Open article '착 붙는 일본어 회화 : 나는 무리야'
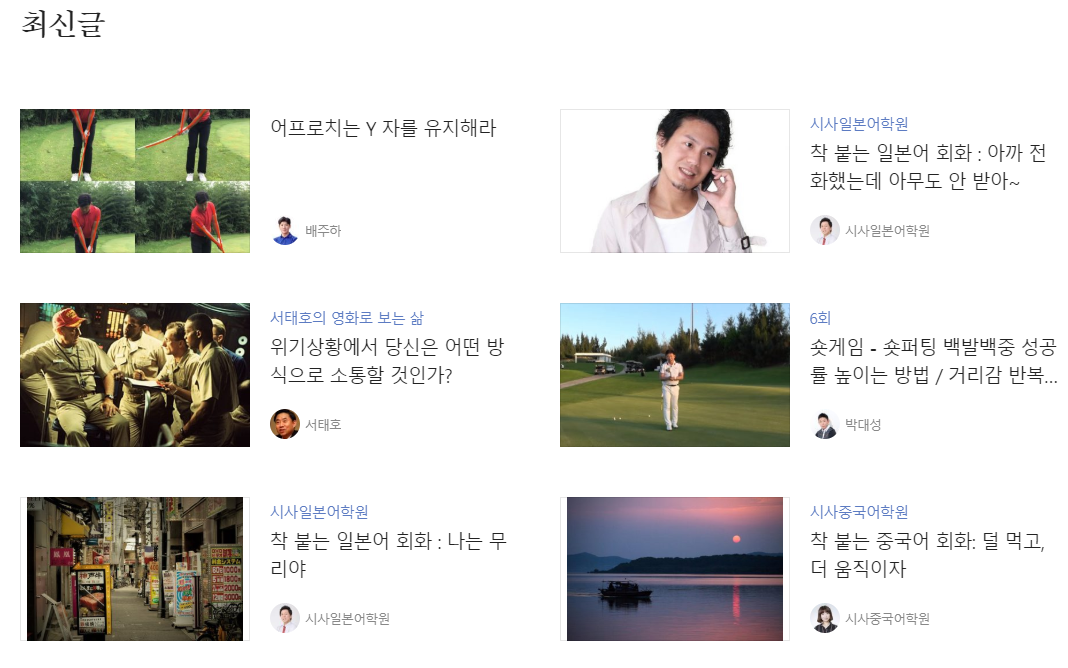1068x668 pixels. [387, 555]
